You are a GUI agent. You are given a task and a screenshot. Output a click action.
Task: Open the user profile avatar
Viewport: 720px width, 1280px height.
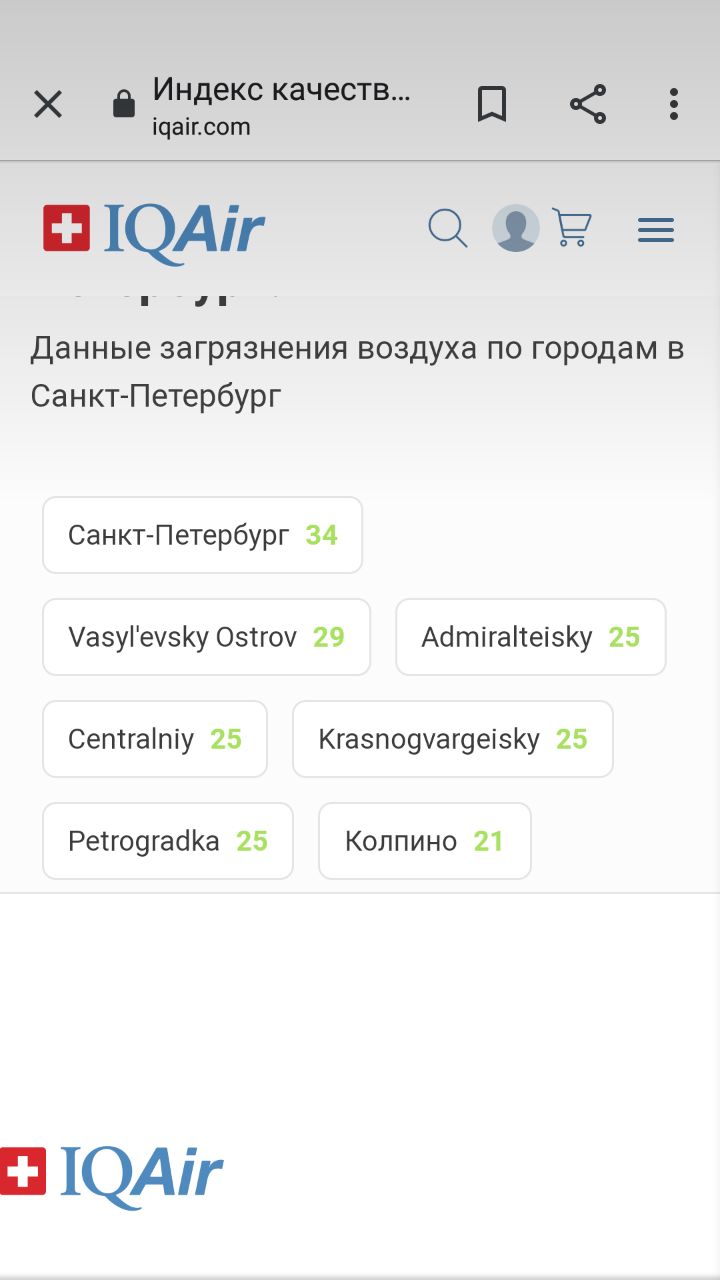tap(516, 229)
